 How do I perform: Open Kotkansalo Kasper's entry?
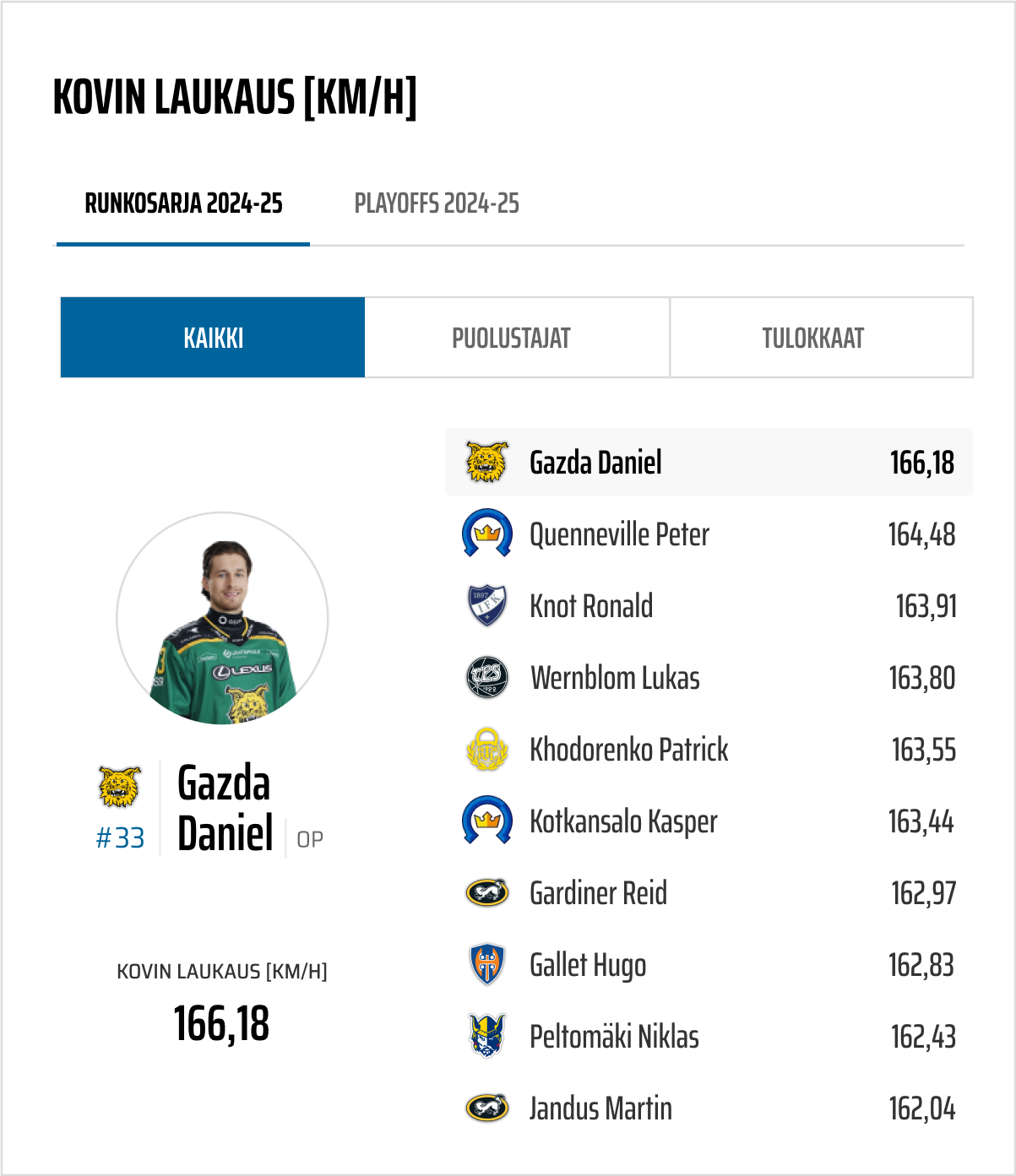coord(708,821)
